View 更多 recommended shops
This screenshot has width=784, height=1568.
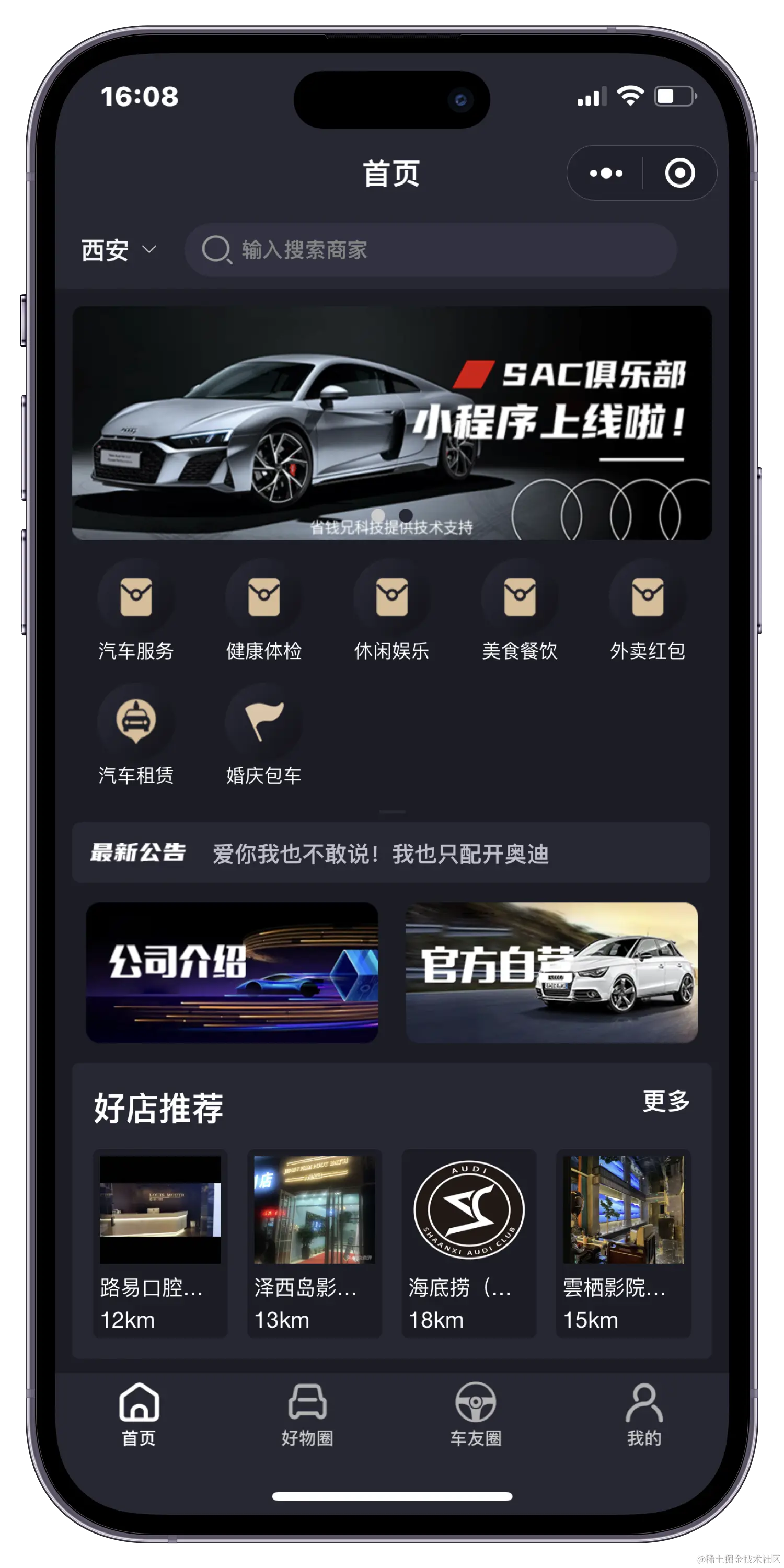pos(666,1101)
